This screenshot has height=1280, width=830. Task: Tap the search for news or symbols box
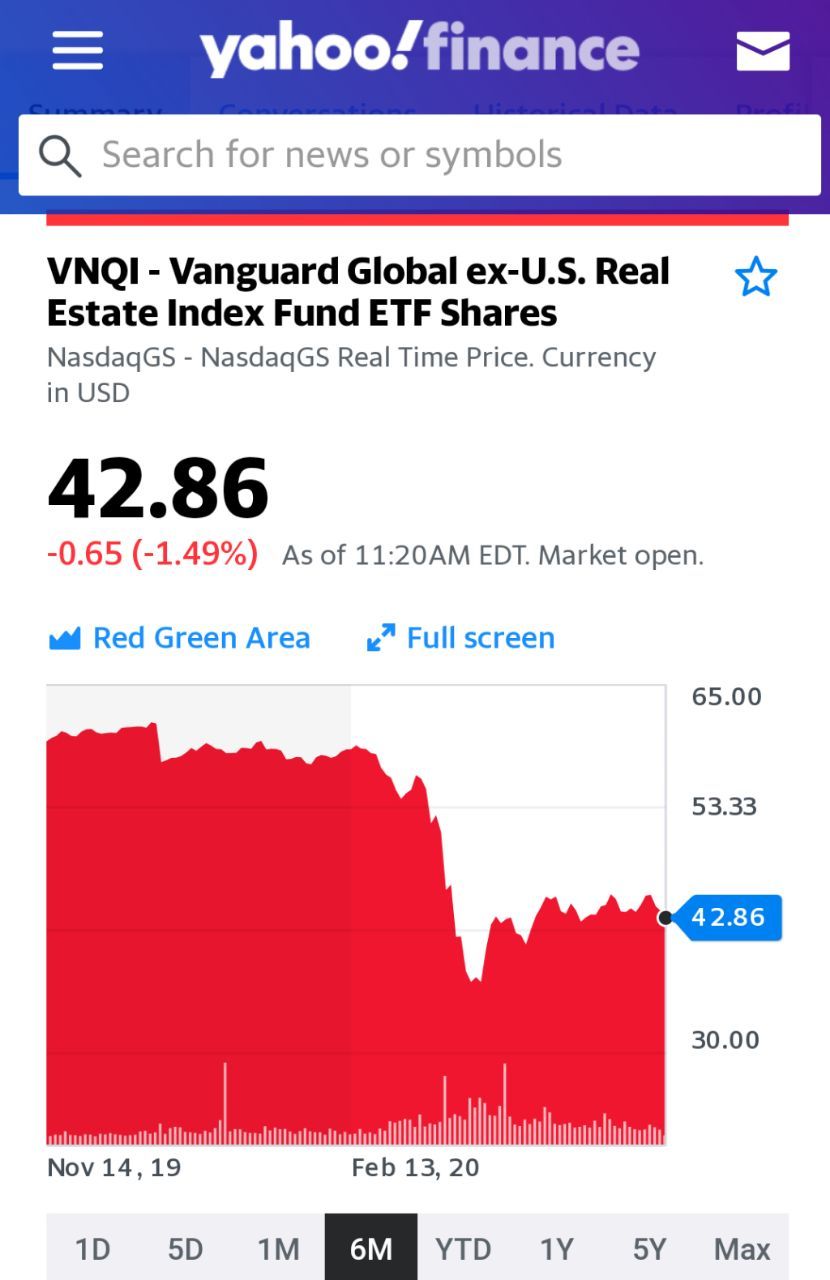pos(420,155)
